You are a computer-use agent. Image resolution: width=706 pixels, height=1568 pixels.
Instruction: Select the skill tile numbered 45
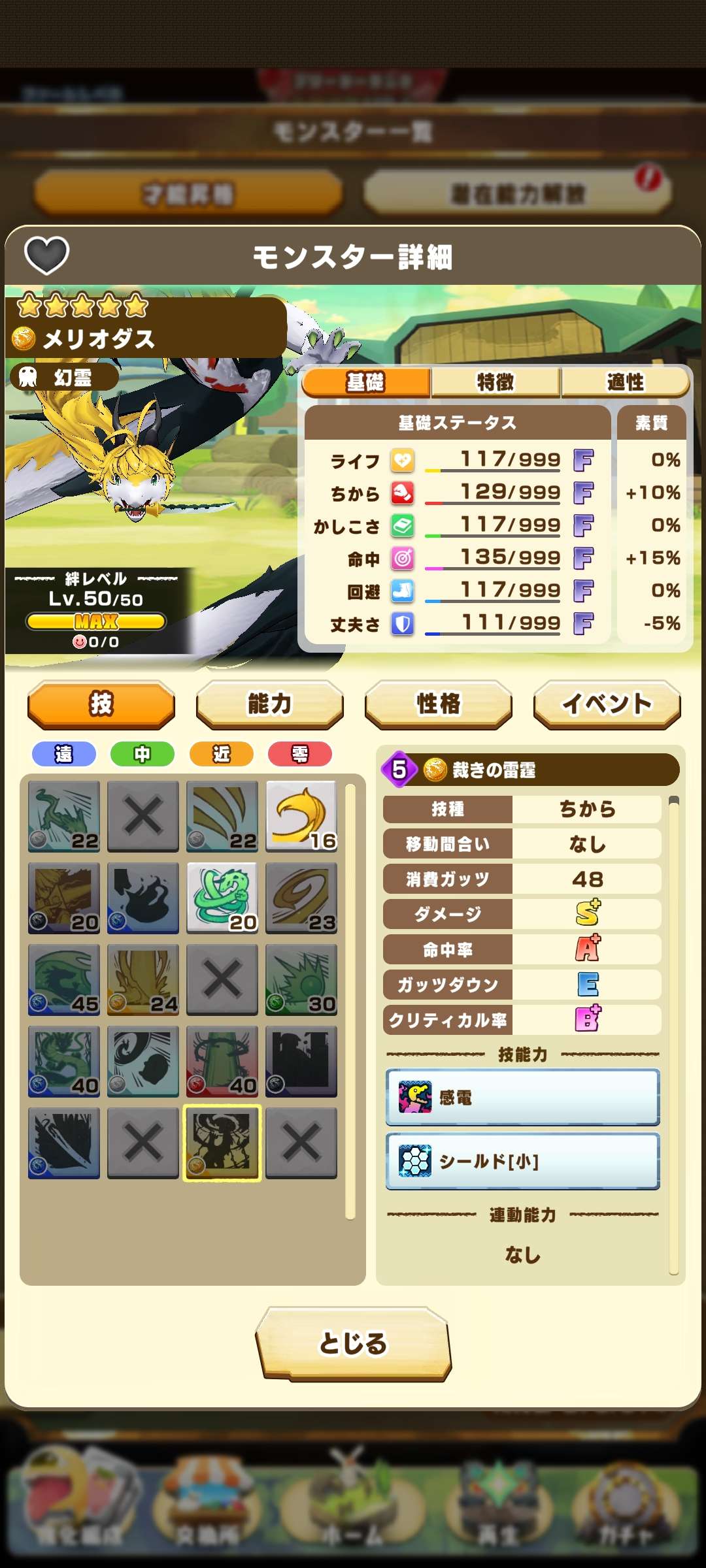point(64,979)
